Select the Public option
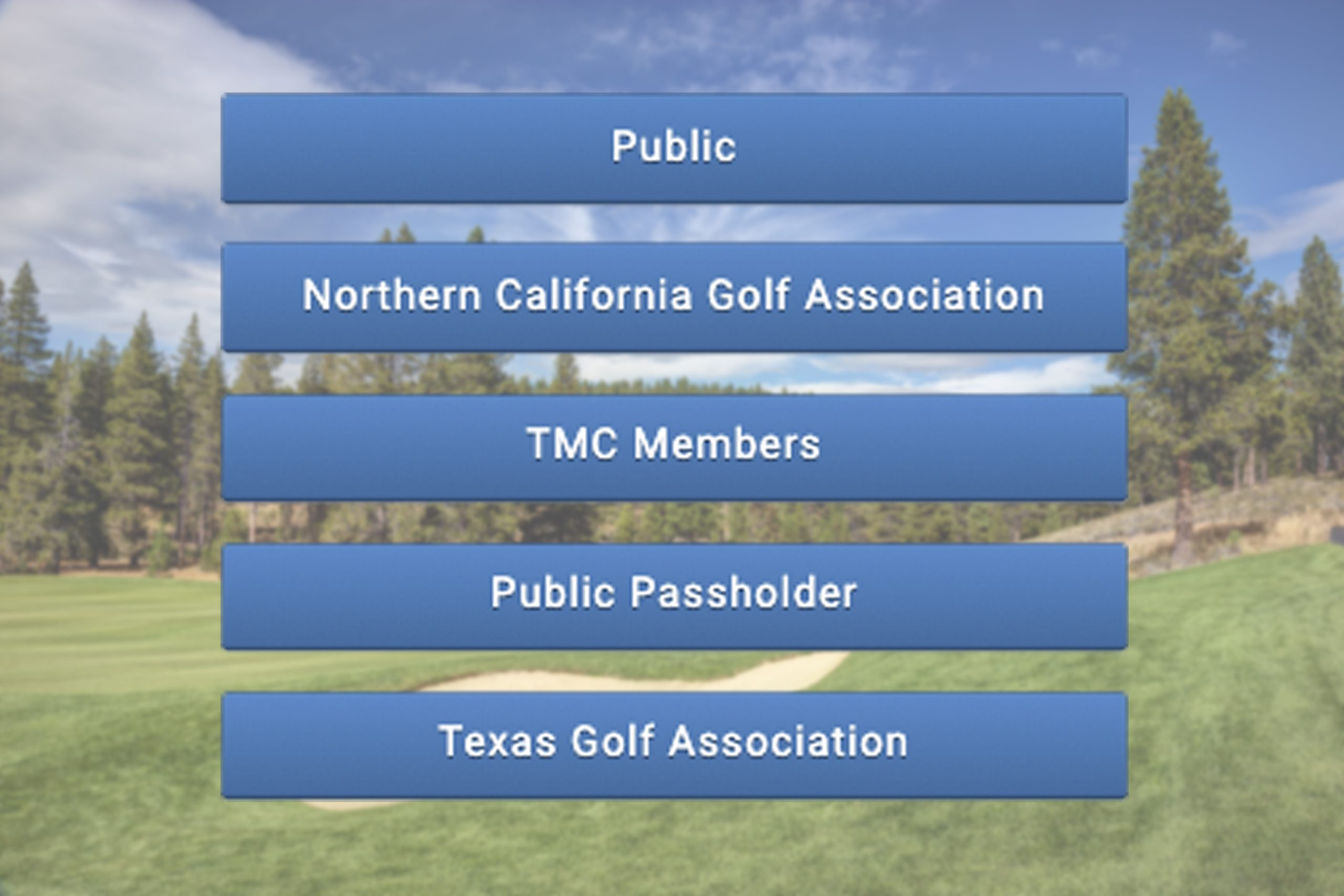 click(674, 147)
